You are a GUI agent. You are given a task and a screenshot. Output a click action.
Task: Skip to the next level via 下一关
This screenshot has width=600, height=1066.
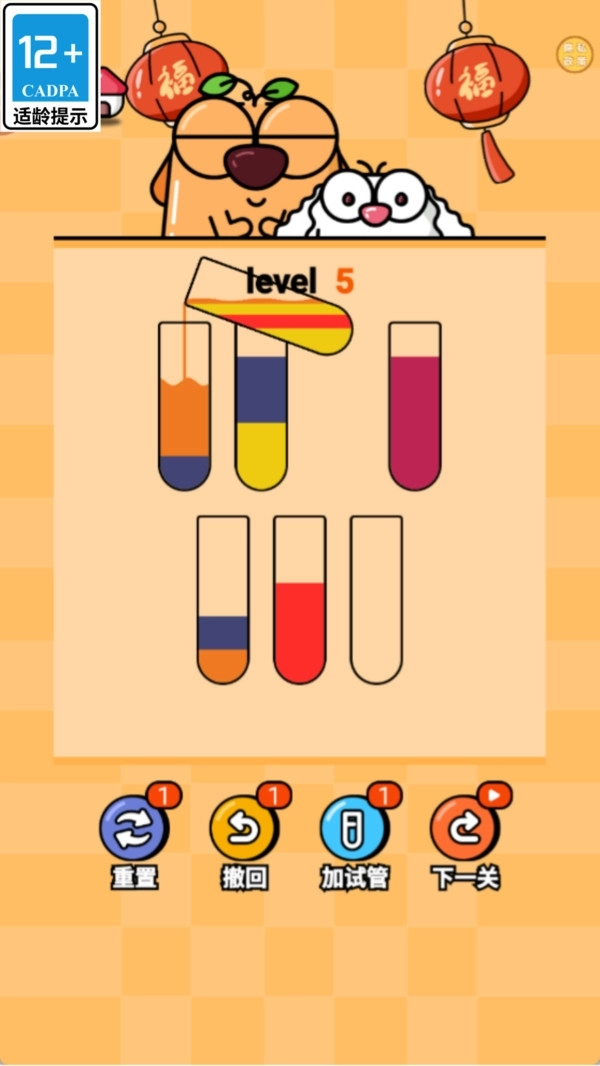click(x=465, y=829)
